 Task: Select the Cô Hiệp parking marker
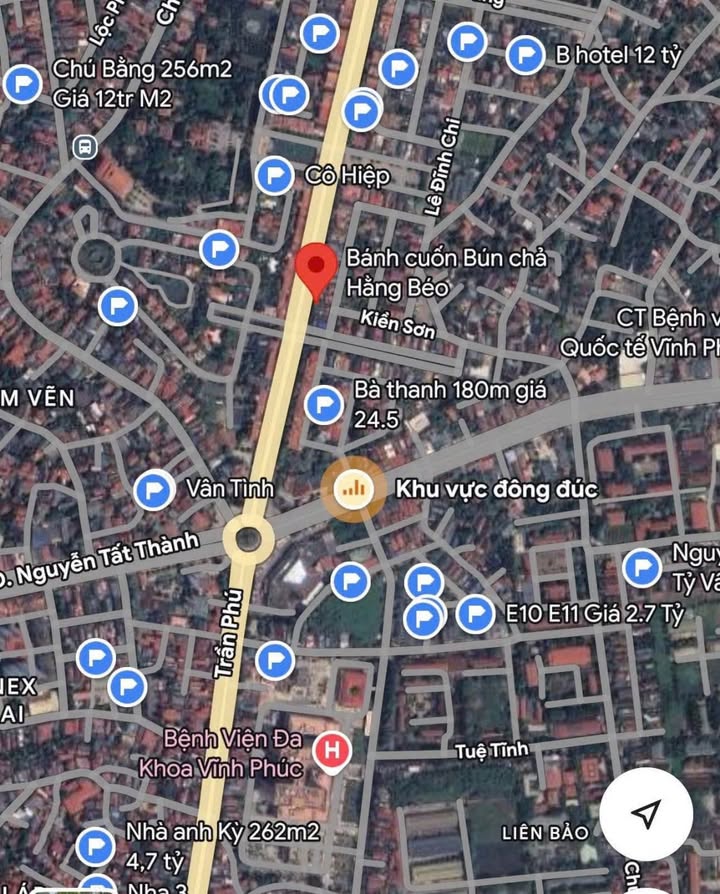coord(273,176)
